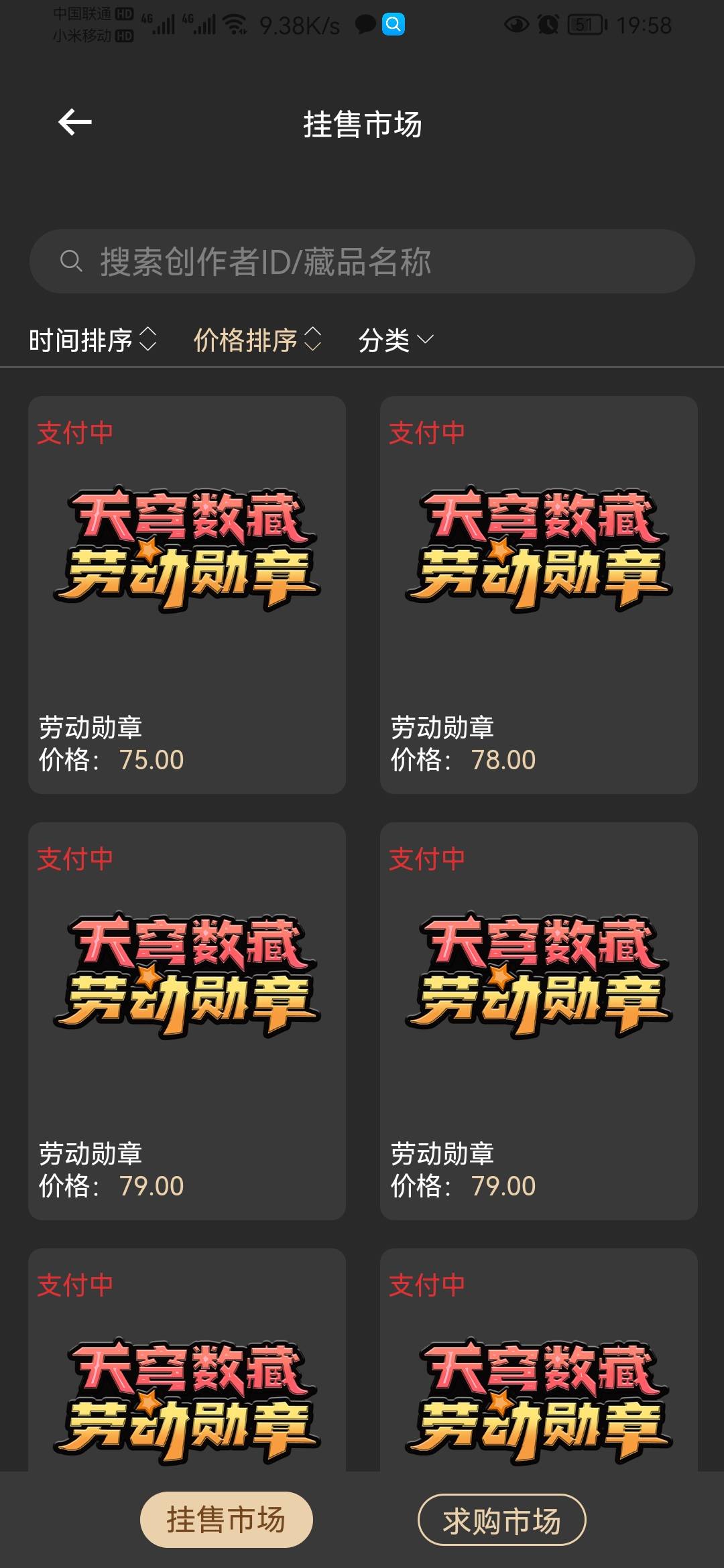Sort listings by 时间排序
Image resolution: width=724 pixels, height=1568 pixels.
click(93, 340)
